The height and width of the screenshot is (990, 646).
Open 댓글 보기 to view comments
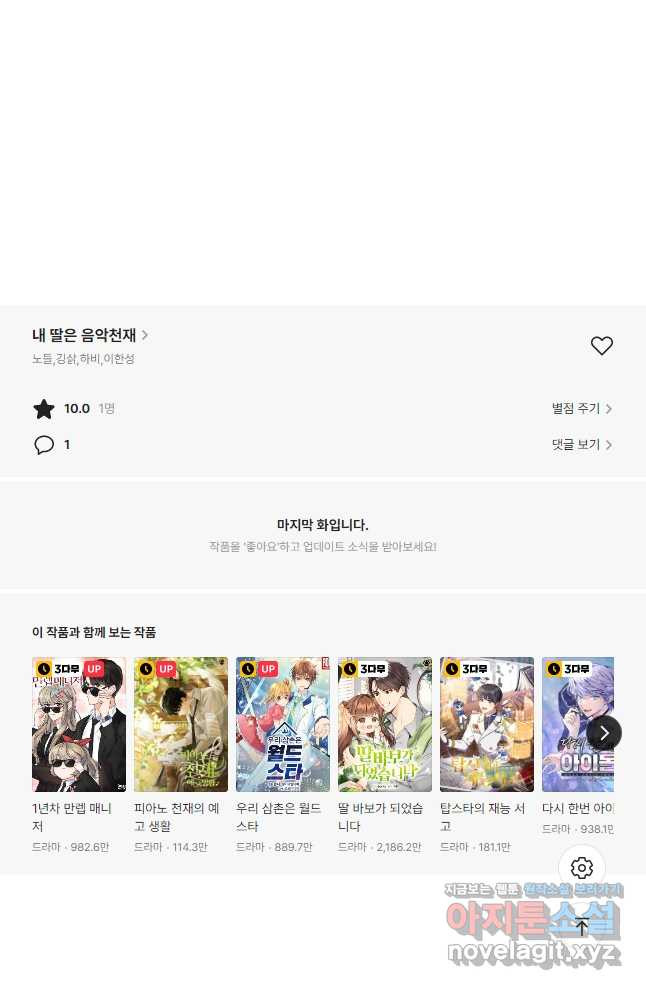click(x=581, y=445)
